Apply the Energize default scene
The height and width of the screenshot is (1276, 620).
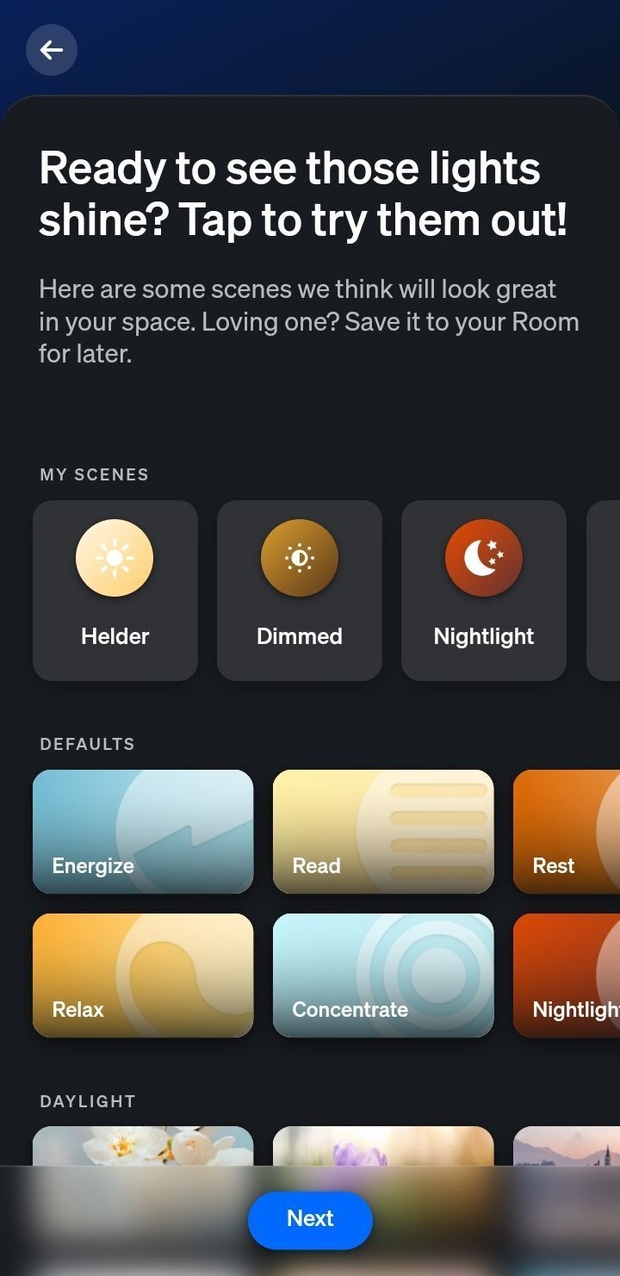[143, 831]
